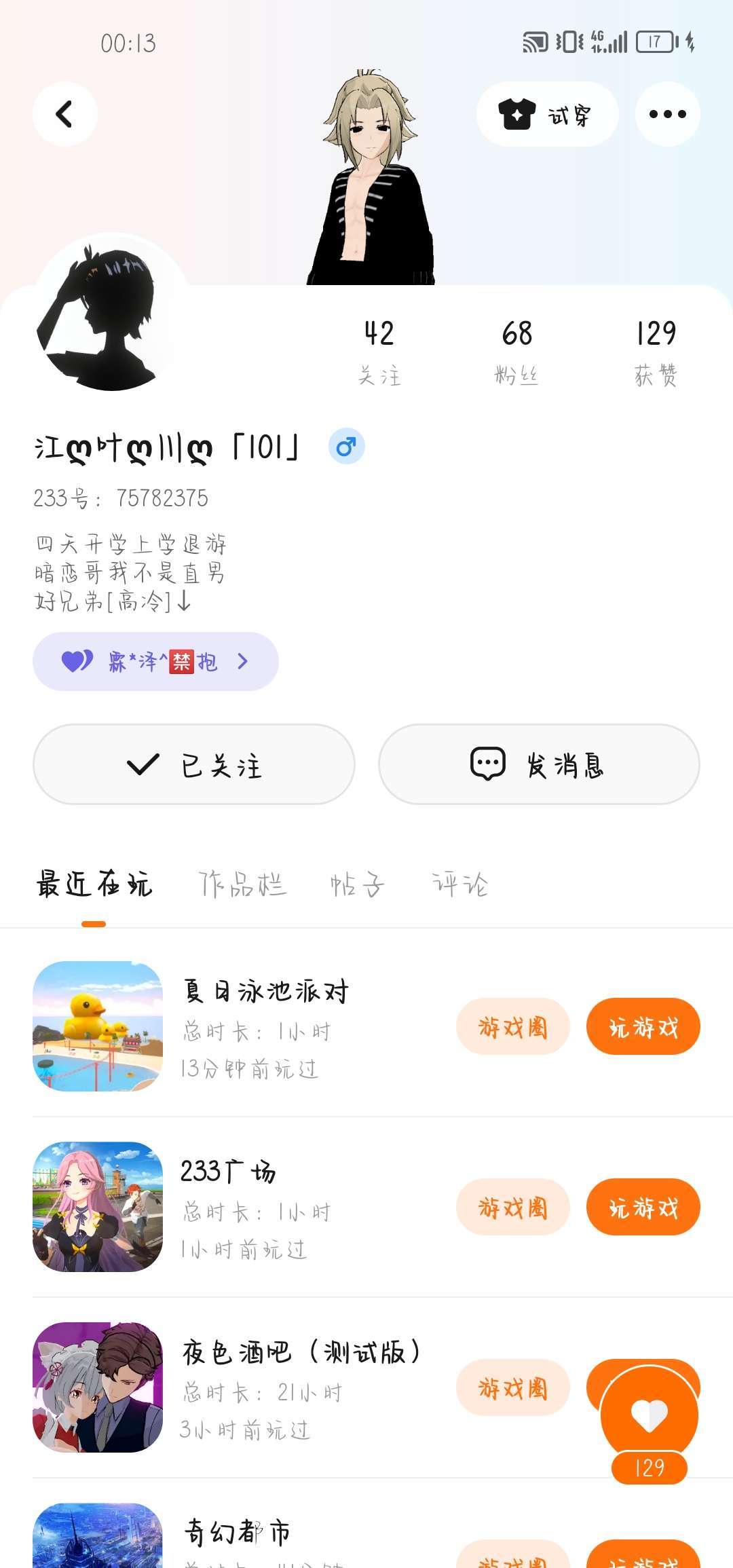Open 游戏圈 for 夜色酒吧(测试版)
Viewport: 733px width, 1568px height.
[x=512, y=1387]
